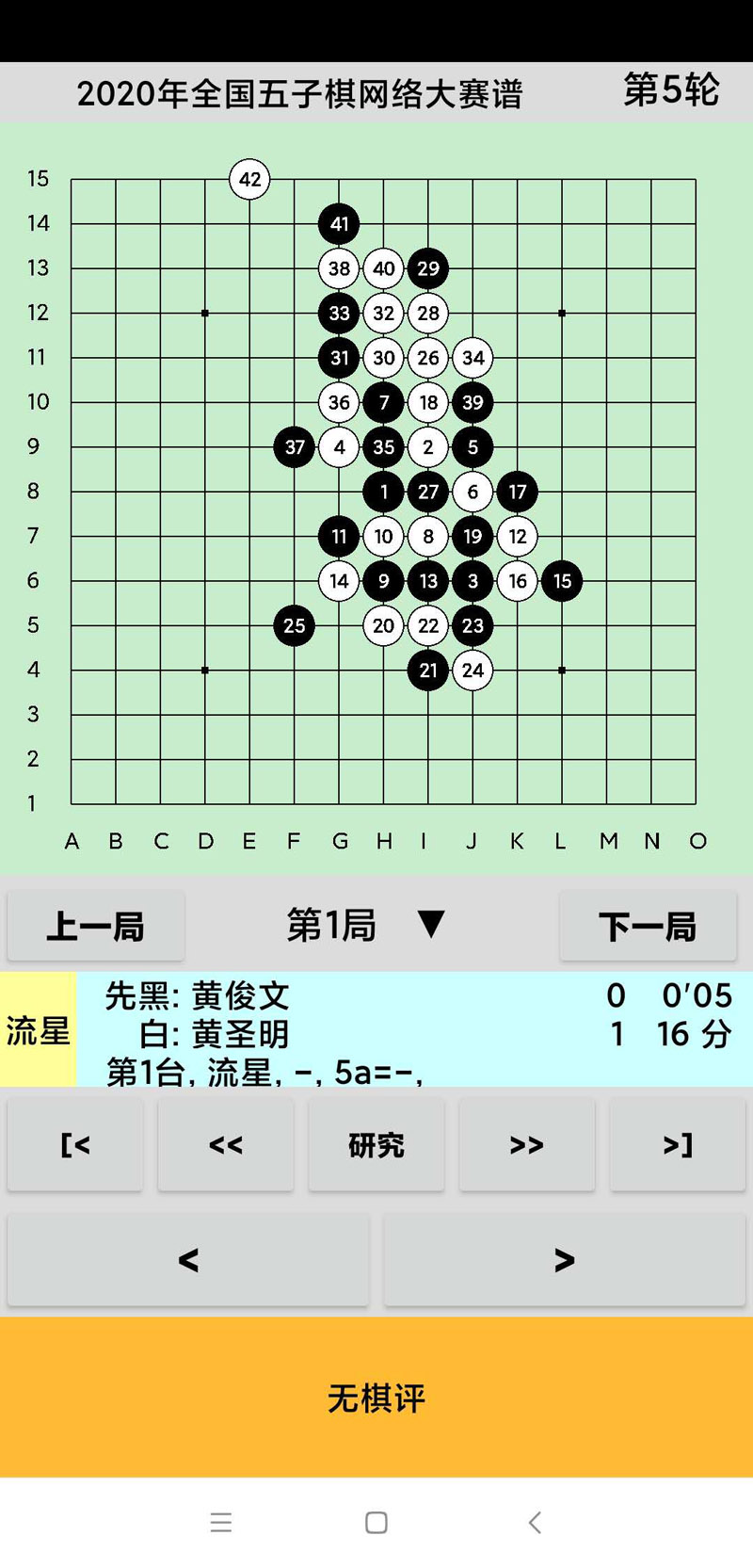
Task: Step back one move with < button
Action: (x=188, y=1260)
